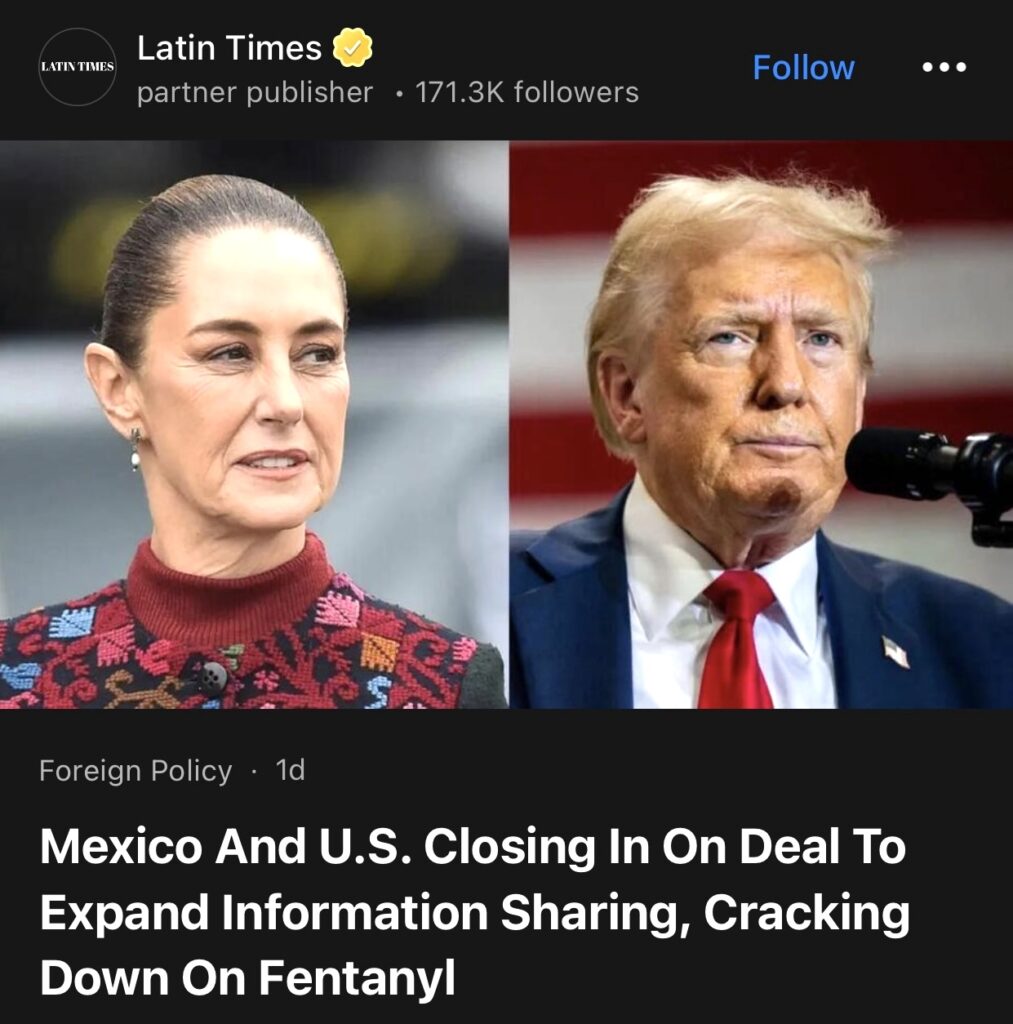The width and height of the screenshot is (1013, 1024).
Task: Follow the Latin Times publisher
Action: click(803, 68)
